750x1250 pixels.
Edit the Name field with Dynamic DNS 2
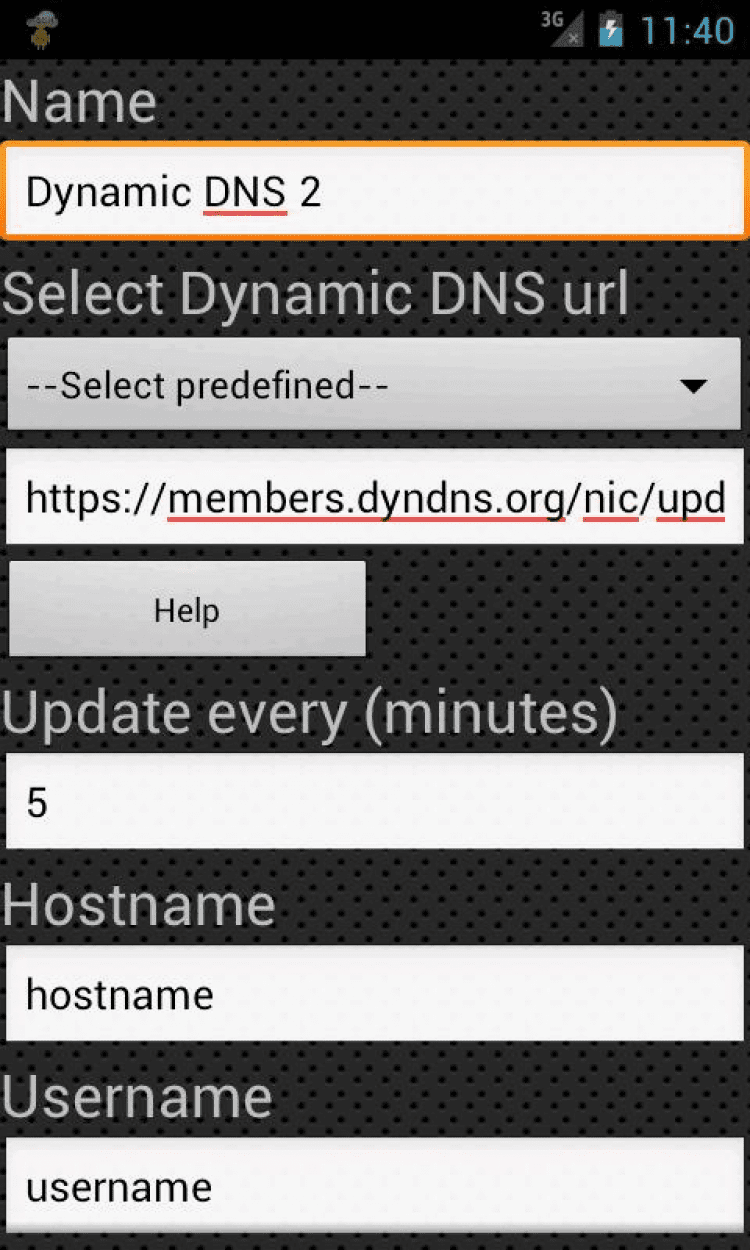[x=375, y=191]
